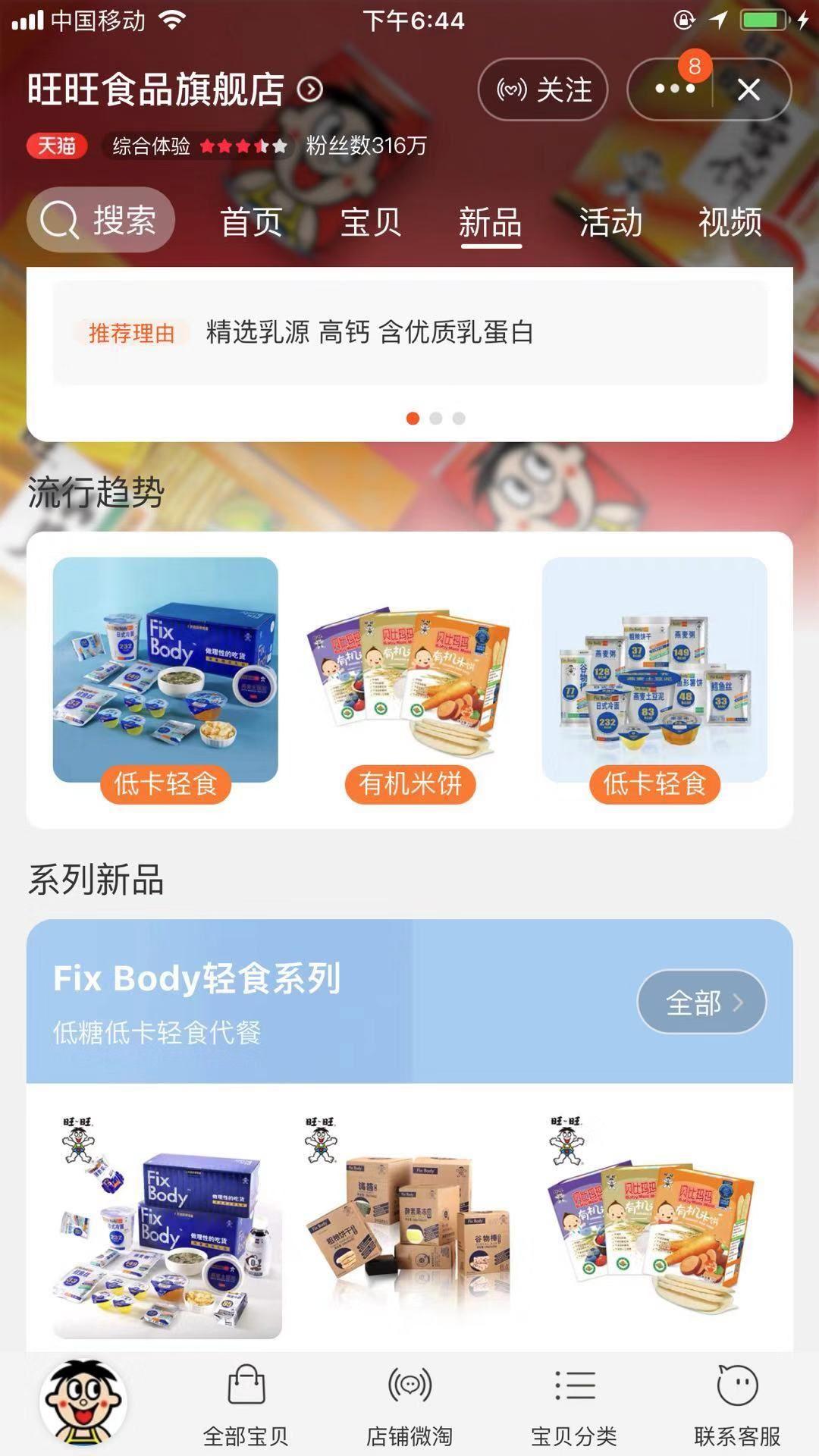Open the 搜索 search box
Viewport: 819px width, 1456px height.
101,220
